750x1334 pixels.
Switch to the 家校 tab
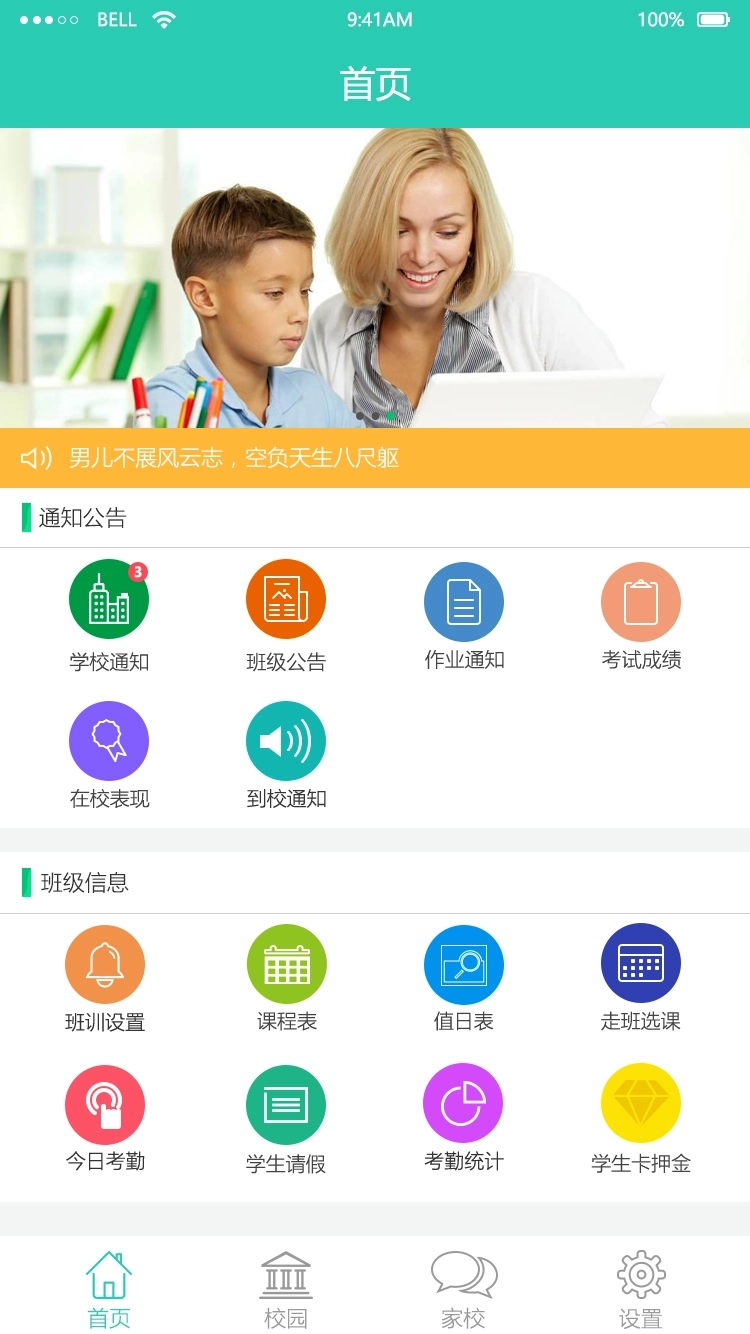[x=464, y=1288]
